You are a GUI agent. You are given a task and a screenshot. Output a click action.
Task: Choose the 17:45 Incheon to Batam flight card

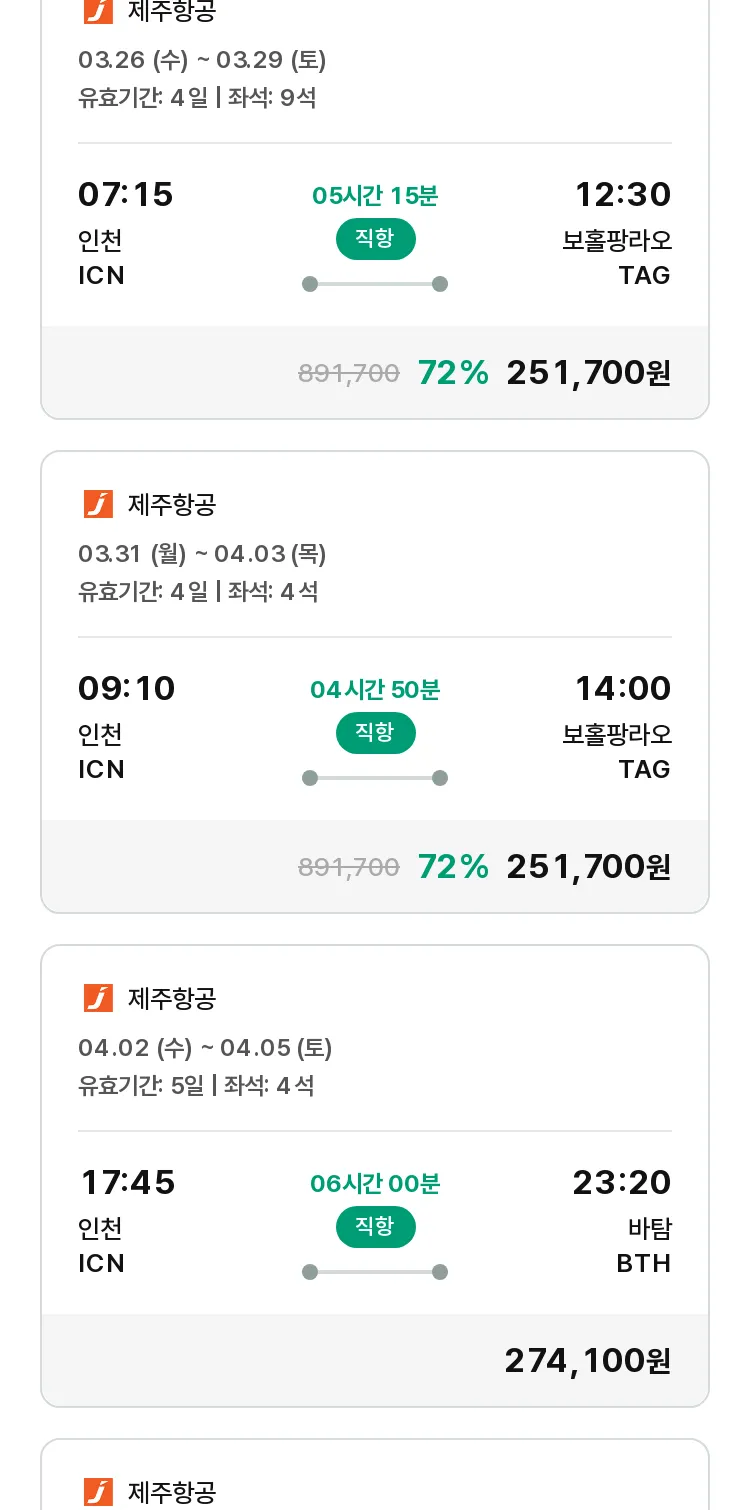click(x=375, y=1176)
